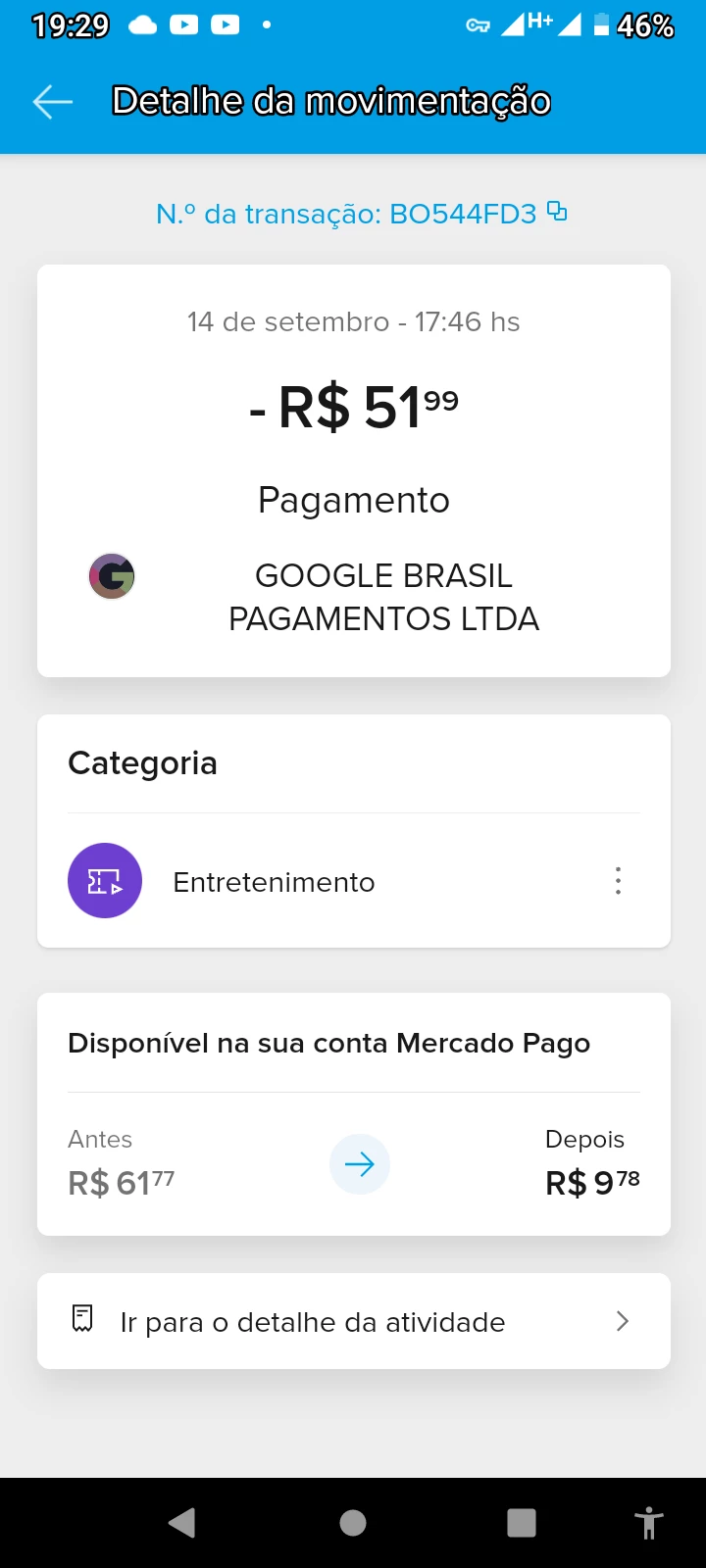
Task: Copy the transaction number BO544FD3
Action: click(x=557, y=211)
